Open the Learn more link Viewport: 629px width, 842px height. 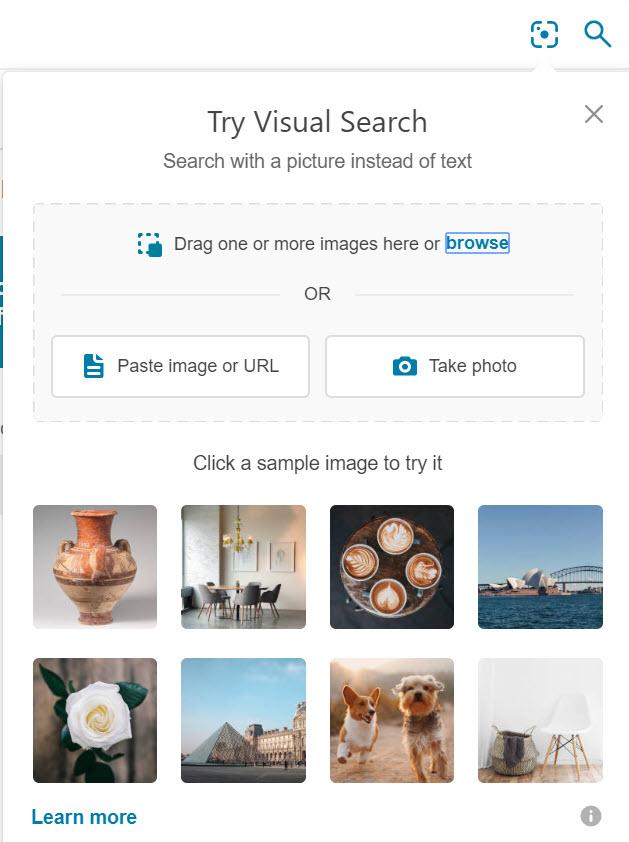[x=84, y=817]
